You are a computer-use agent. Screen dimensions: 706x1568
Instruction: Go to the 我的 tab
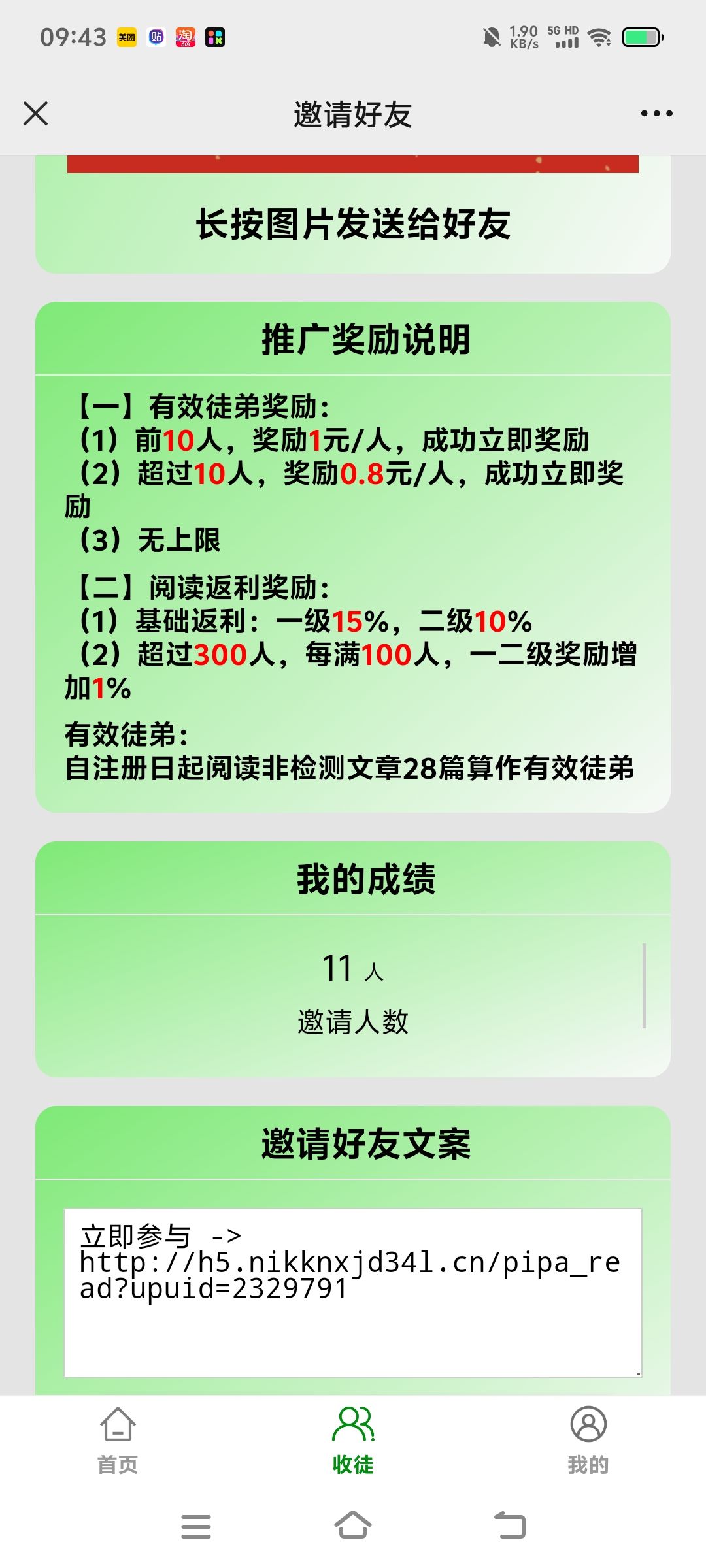(x=588, y=1441)
